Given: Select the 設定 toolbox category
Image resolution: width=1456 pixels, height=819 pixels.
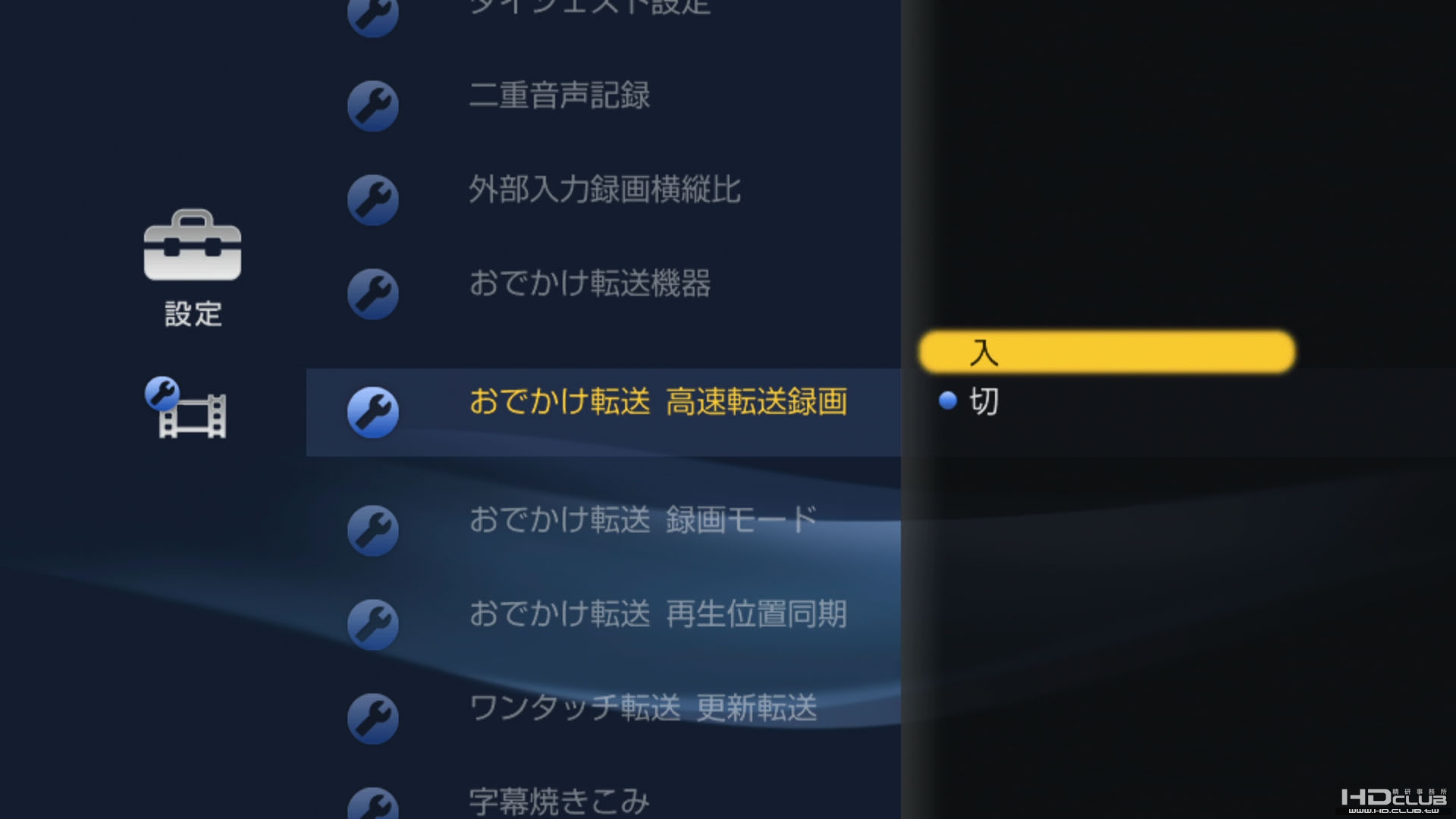Looking at the screenshot, I should (x=193, y=265).
